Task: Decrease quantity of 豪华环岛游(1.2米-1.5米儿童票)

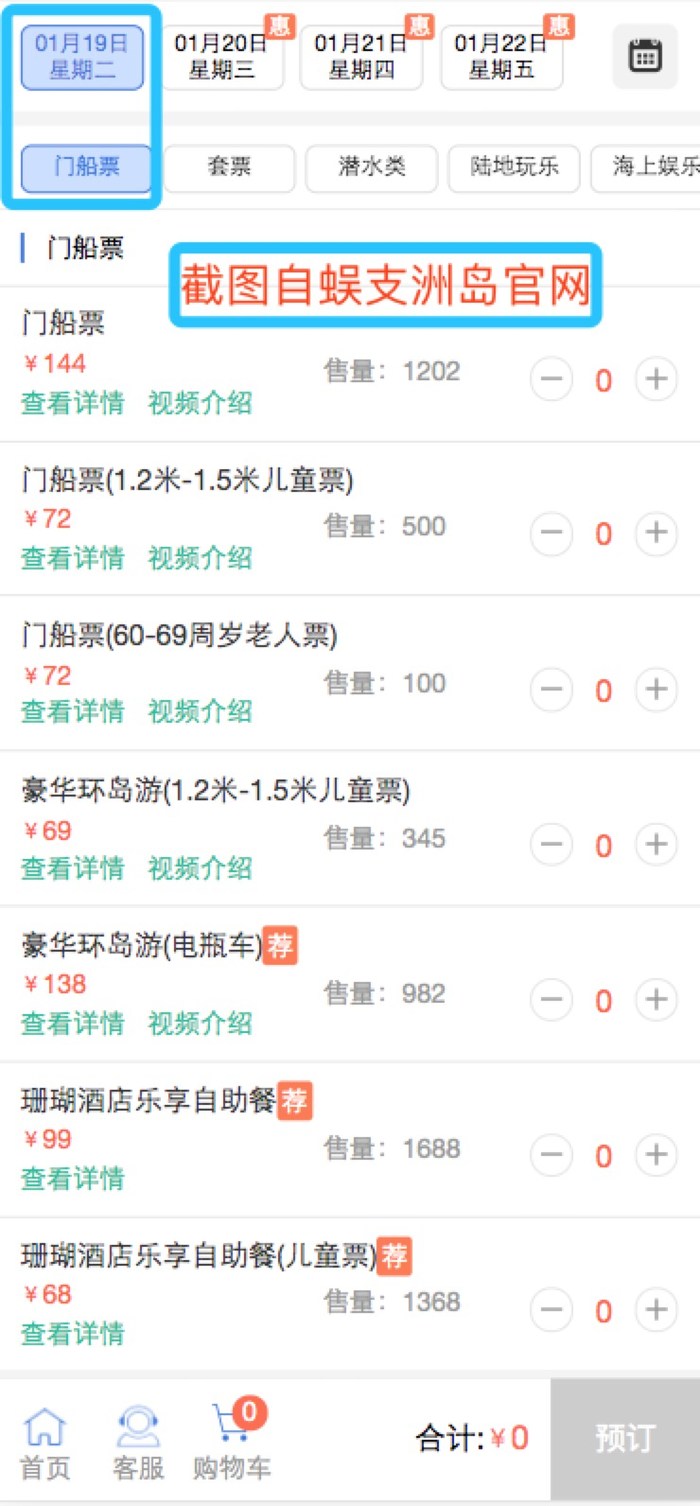Action: [551, 845]
